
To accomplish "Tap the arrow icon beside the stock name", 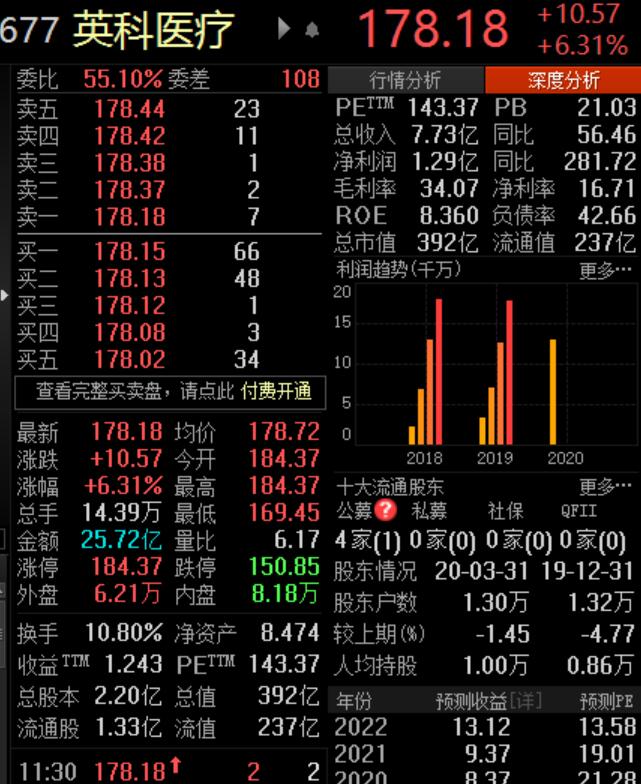I will (x=284, y=30).
